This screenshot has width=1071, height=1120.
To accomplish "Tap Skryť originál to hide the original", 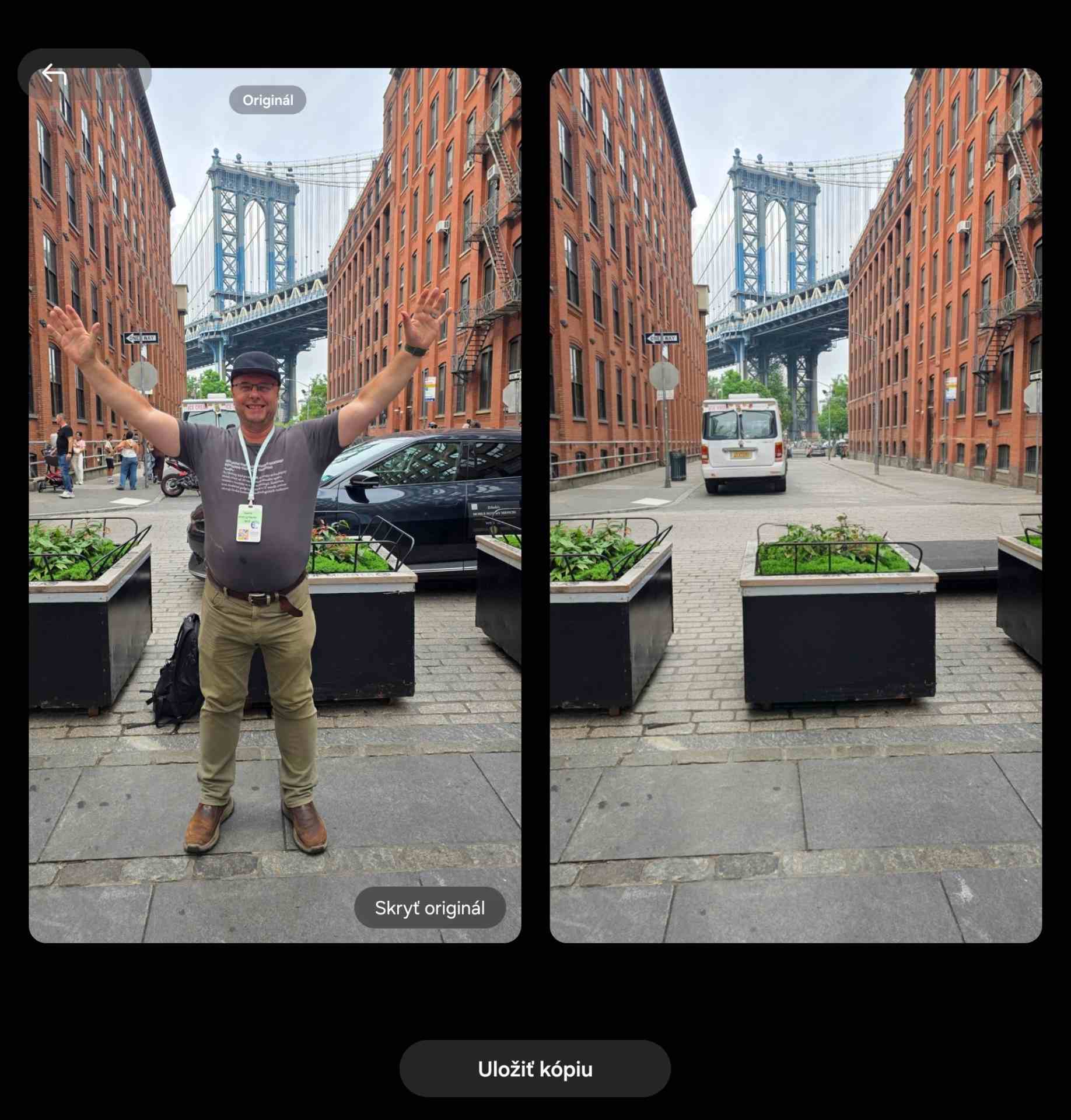I will pos(429,908).
